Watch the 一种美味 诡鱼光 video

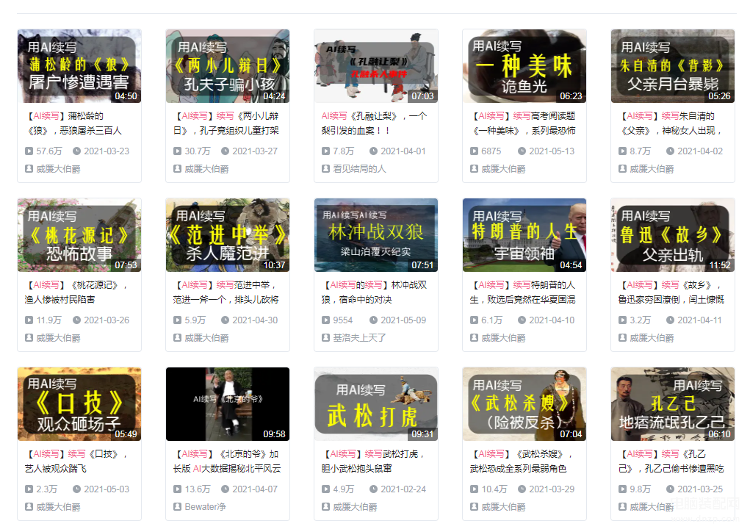click(524, 66)
